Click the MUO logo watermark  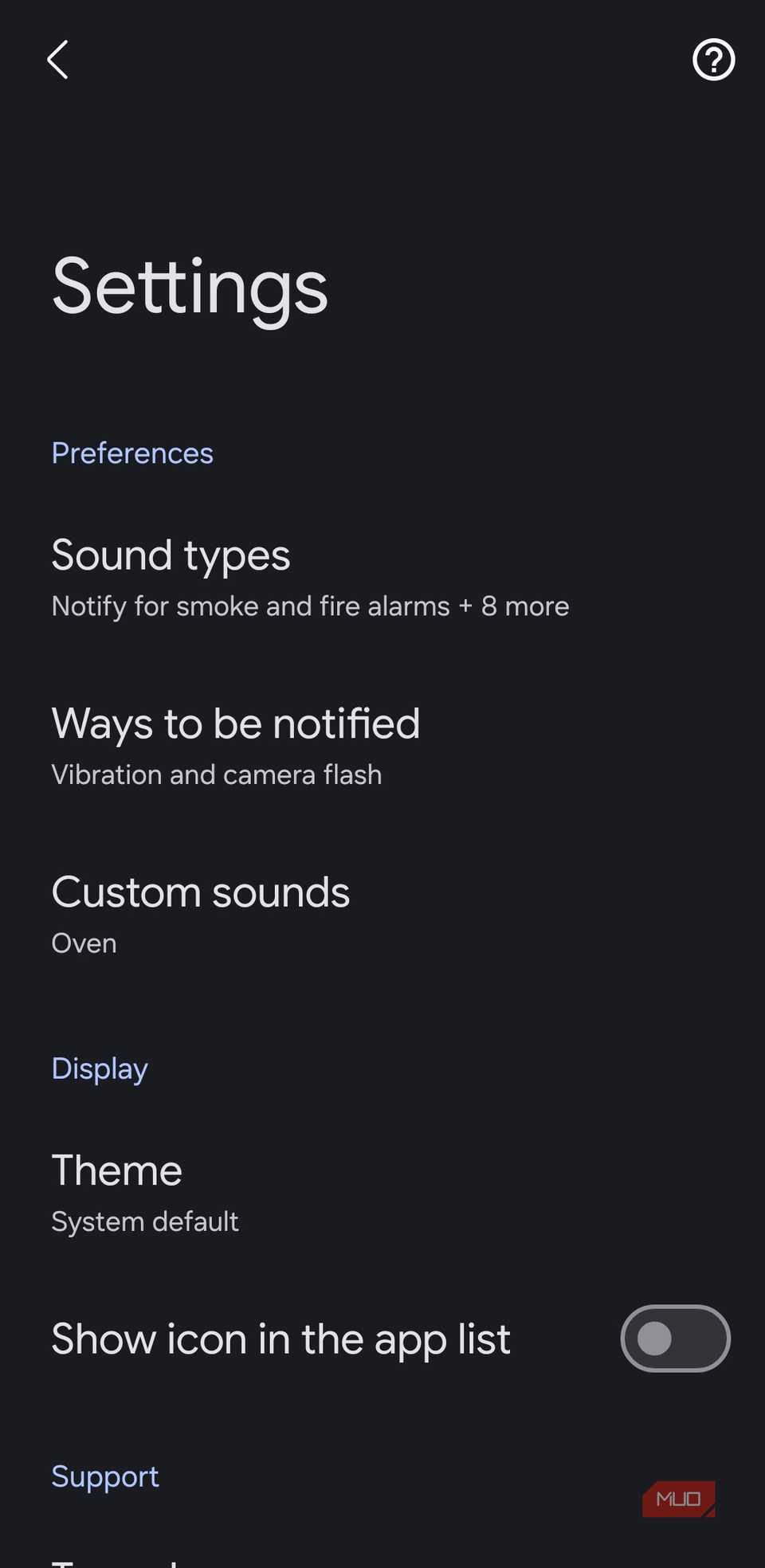tap(678, 1498)
